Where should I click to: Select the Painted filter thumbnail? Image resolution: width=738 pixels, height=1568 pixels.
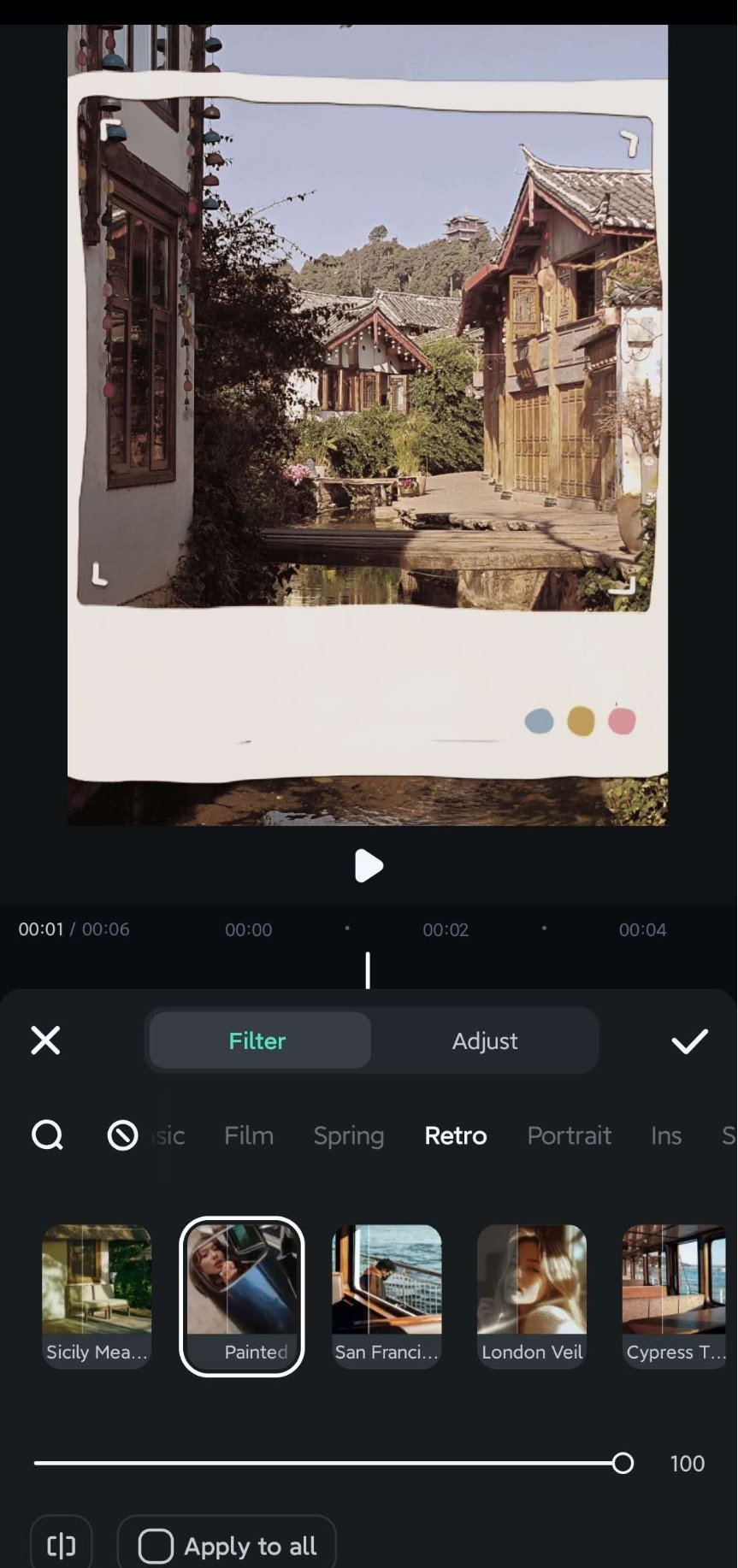click(242, 1294)
